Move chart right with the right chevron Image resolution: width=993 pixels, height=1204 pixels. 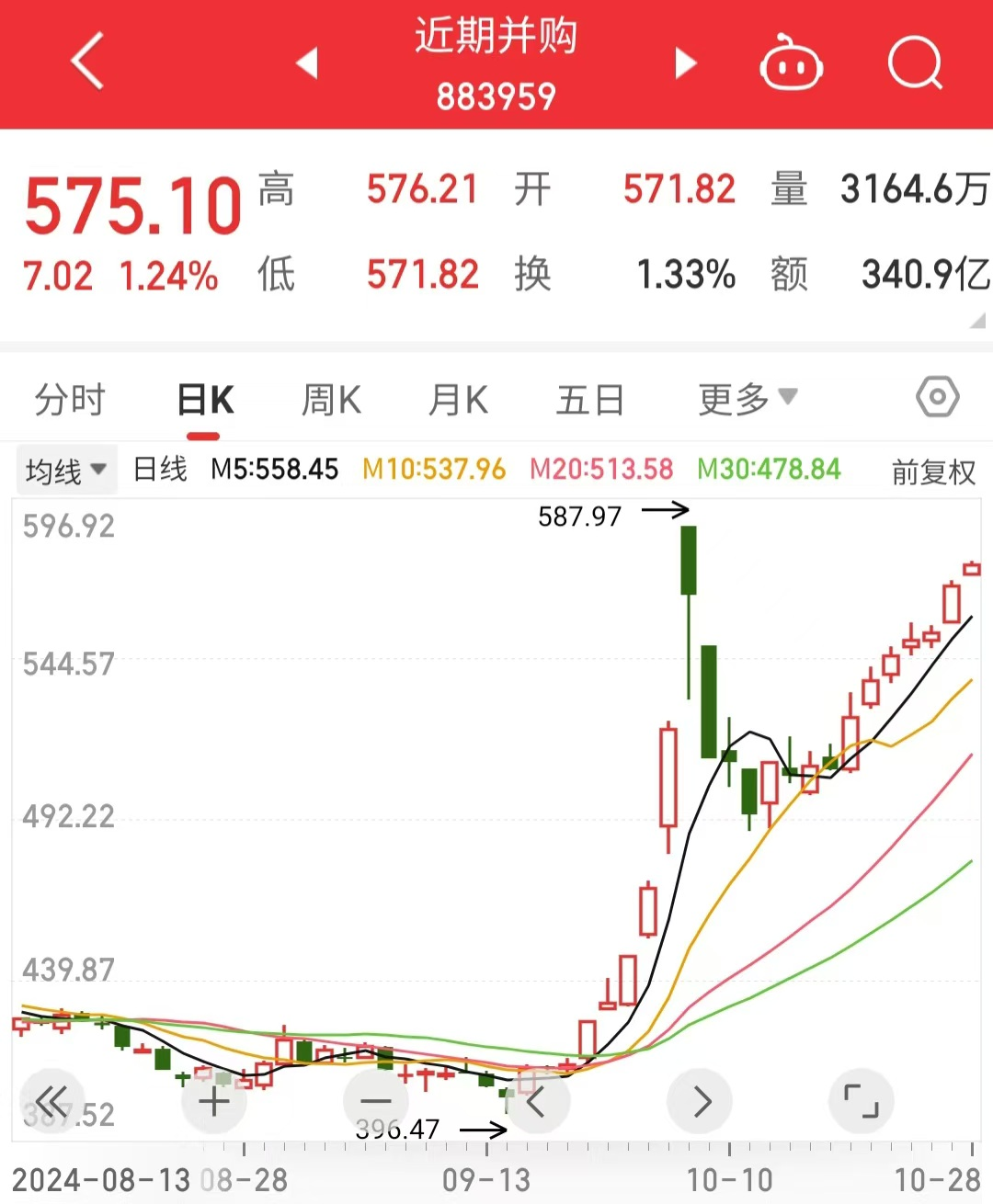pyautogui.click(x=700, y=1100)
